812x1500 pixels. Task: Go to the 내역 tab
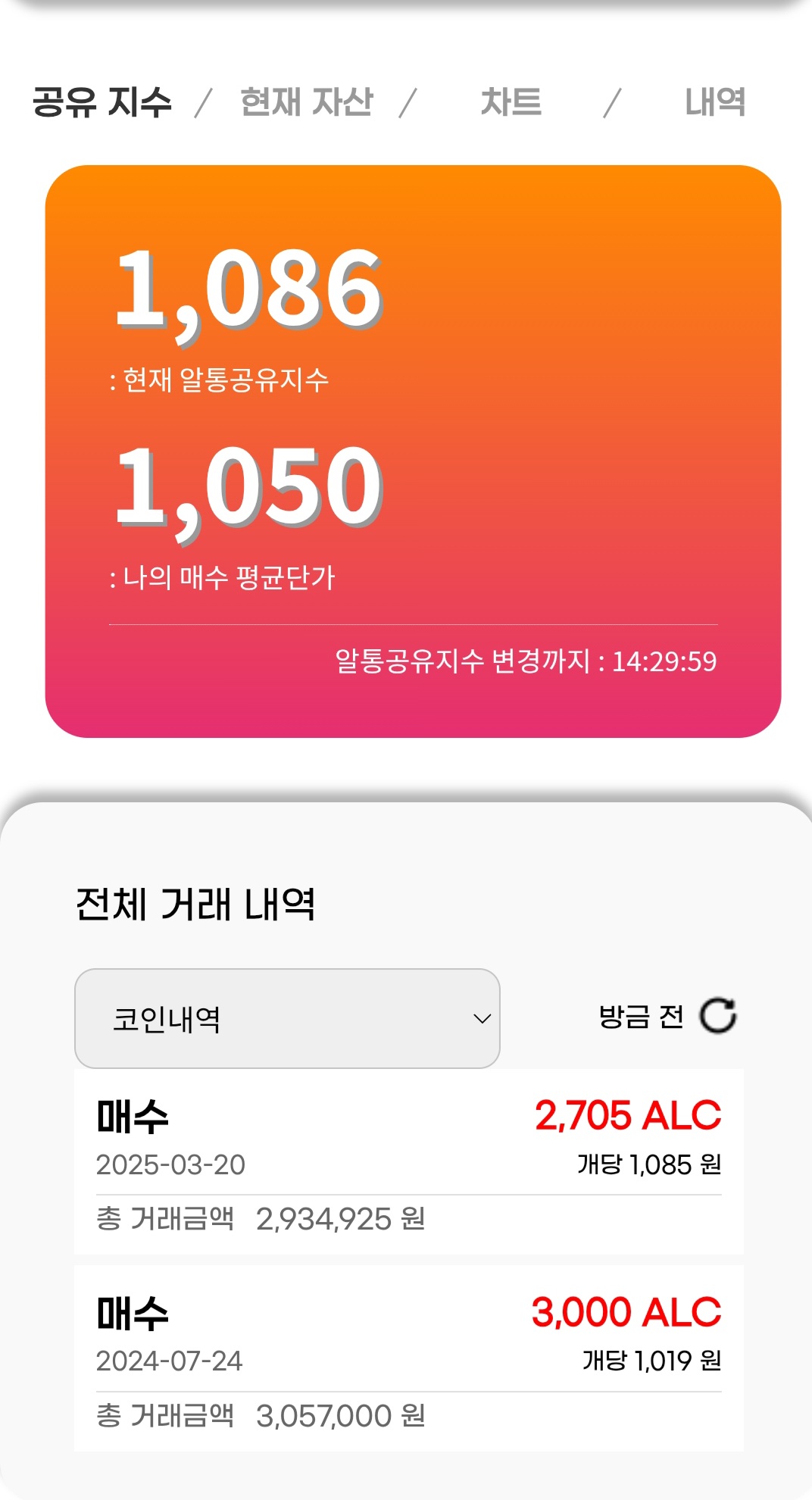[715, 102]
